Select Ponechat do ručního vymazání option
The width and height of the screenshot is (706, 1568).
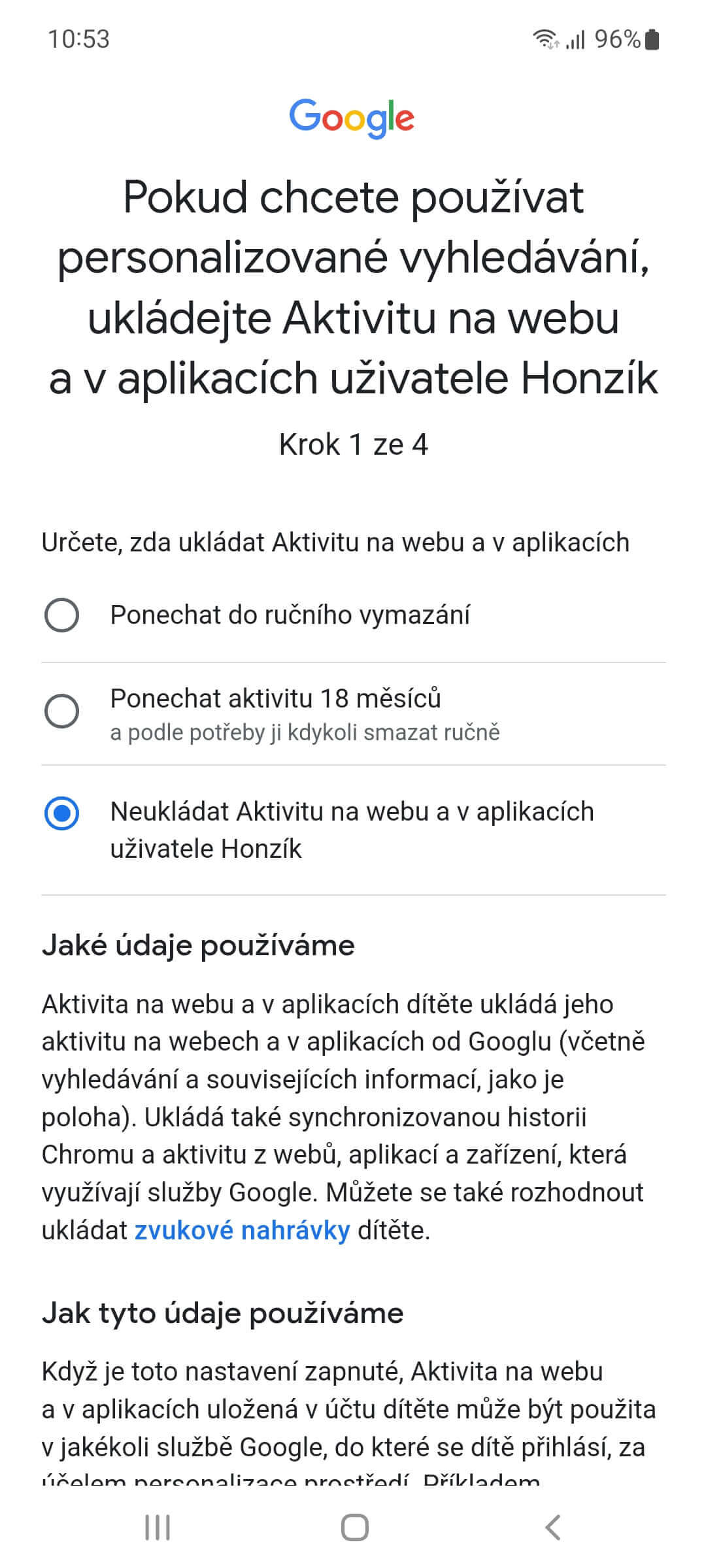pos(62,615)
